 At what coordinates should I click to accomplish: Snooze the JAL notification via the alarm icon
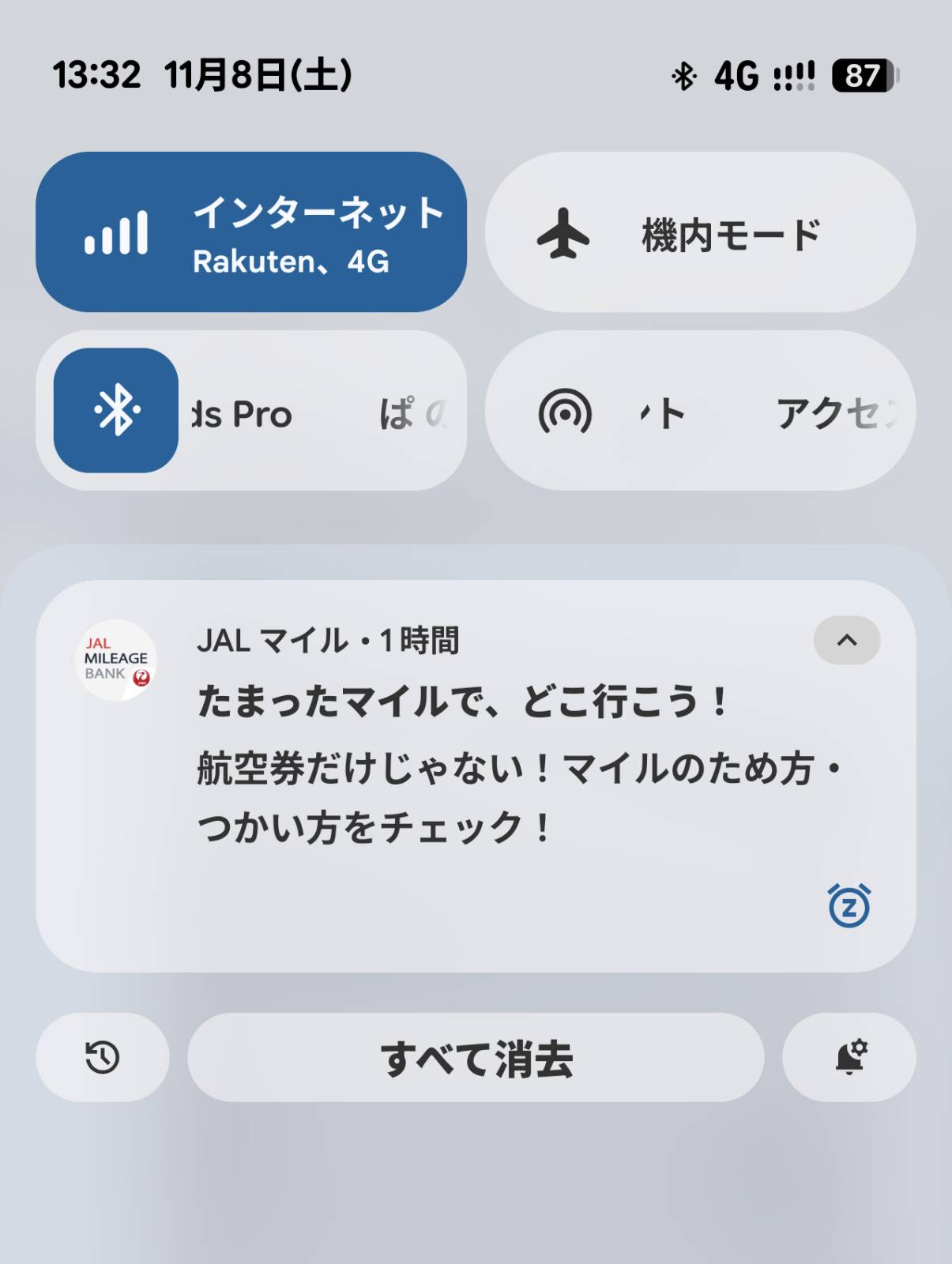point(849,907)
